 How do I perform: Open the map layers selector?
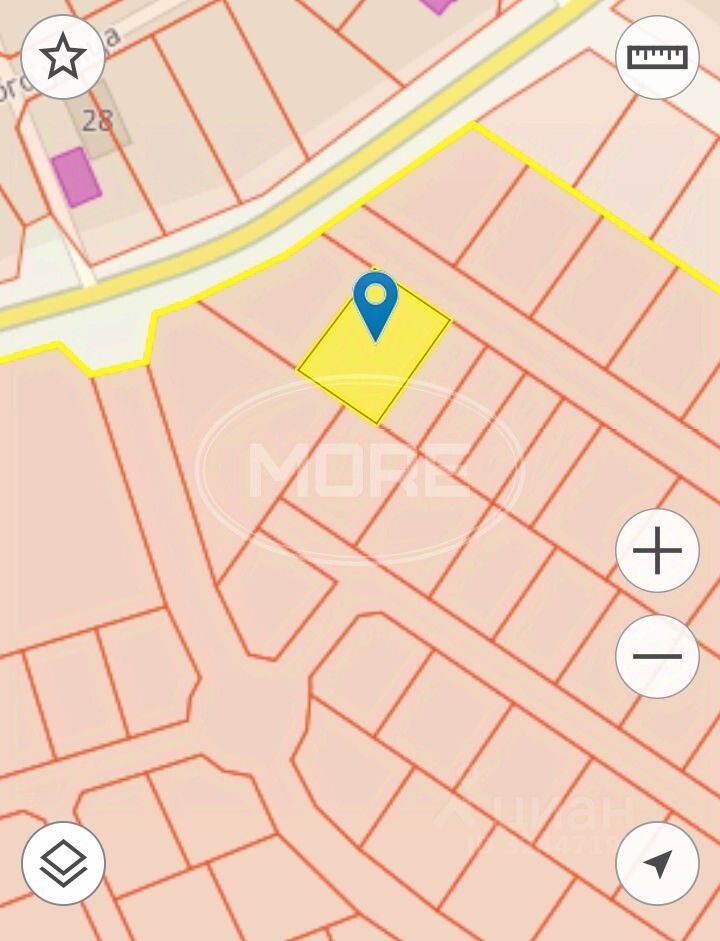click(63, 863)
